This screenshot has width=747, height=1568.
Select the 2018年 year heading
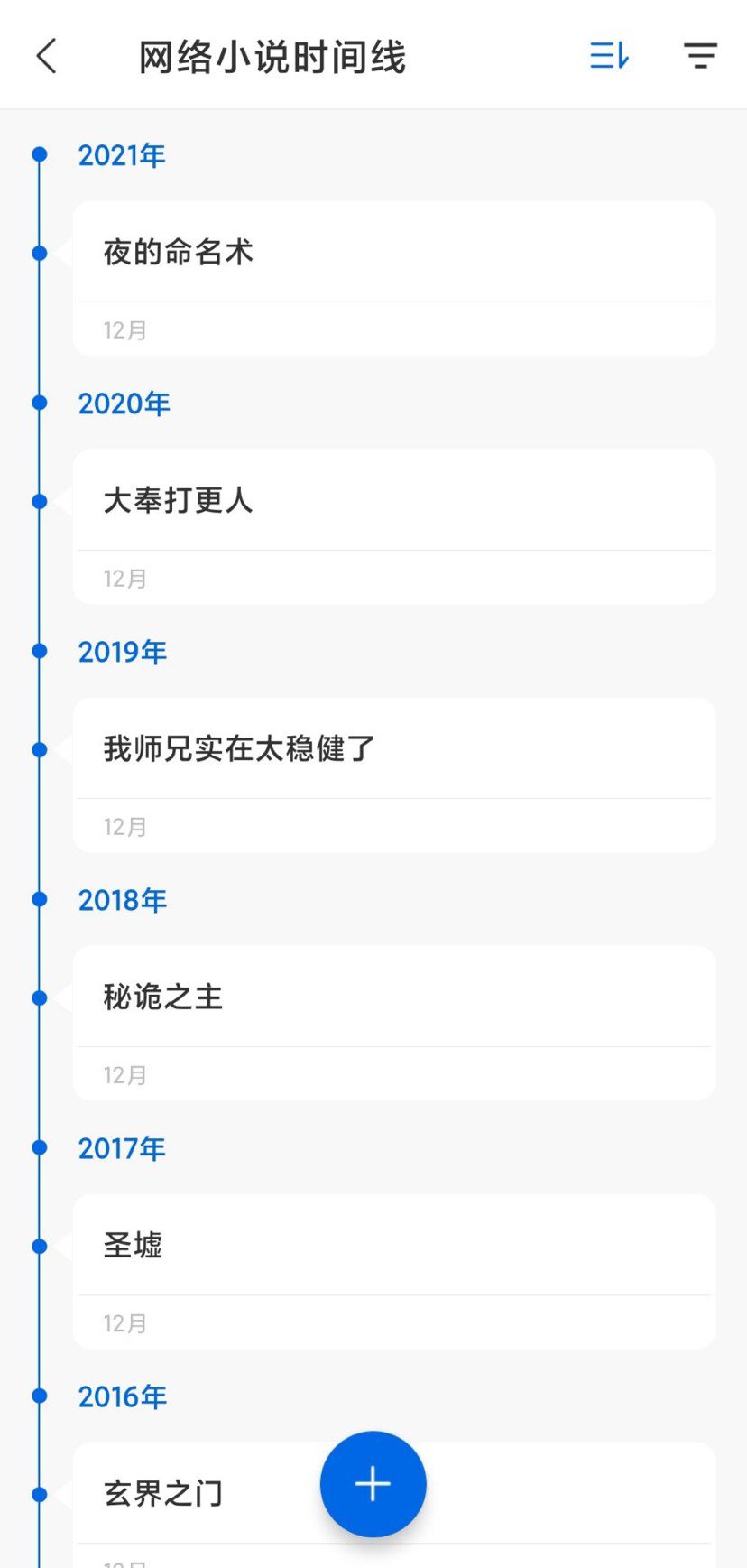(x=122, y=899)
